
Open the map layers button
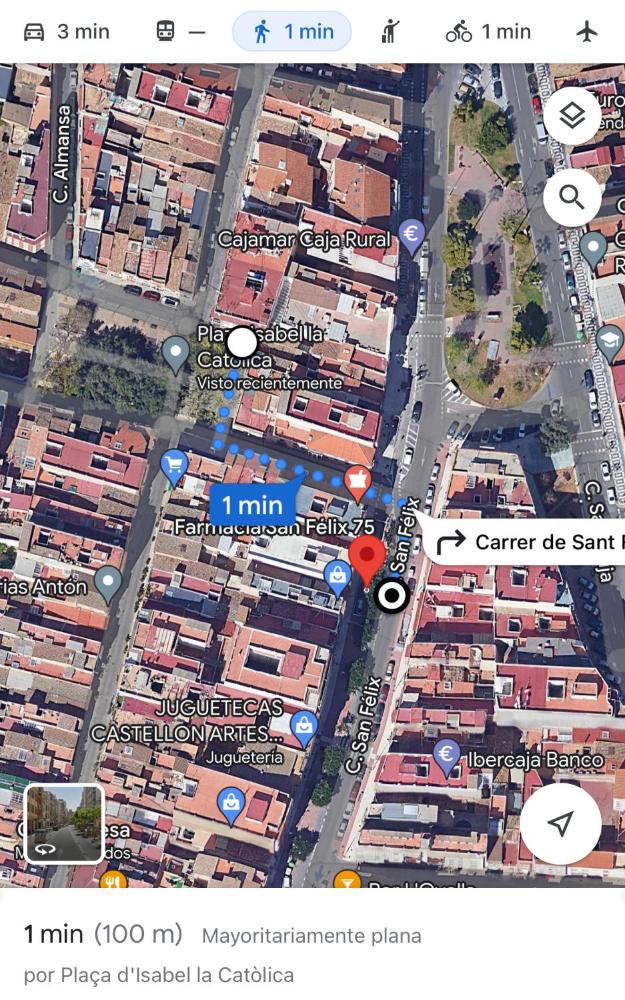coord(572,117)
